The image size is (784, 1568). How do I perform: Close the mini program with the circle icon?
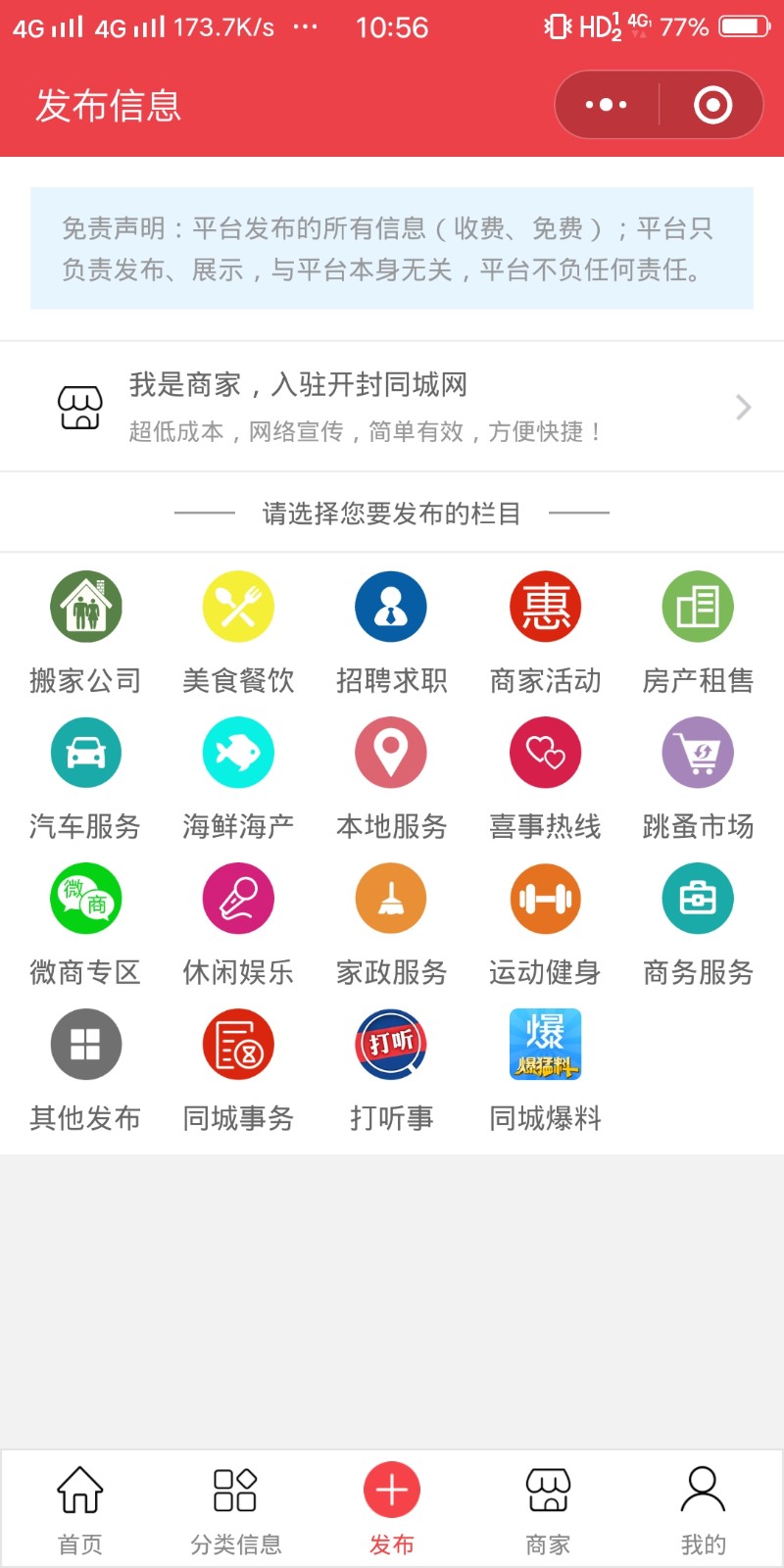(x=712, y=105)
